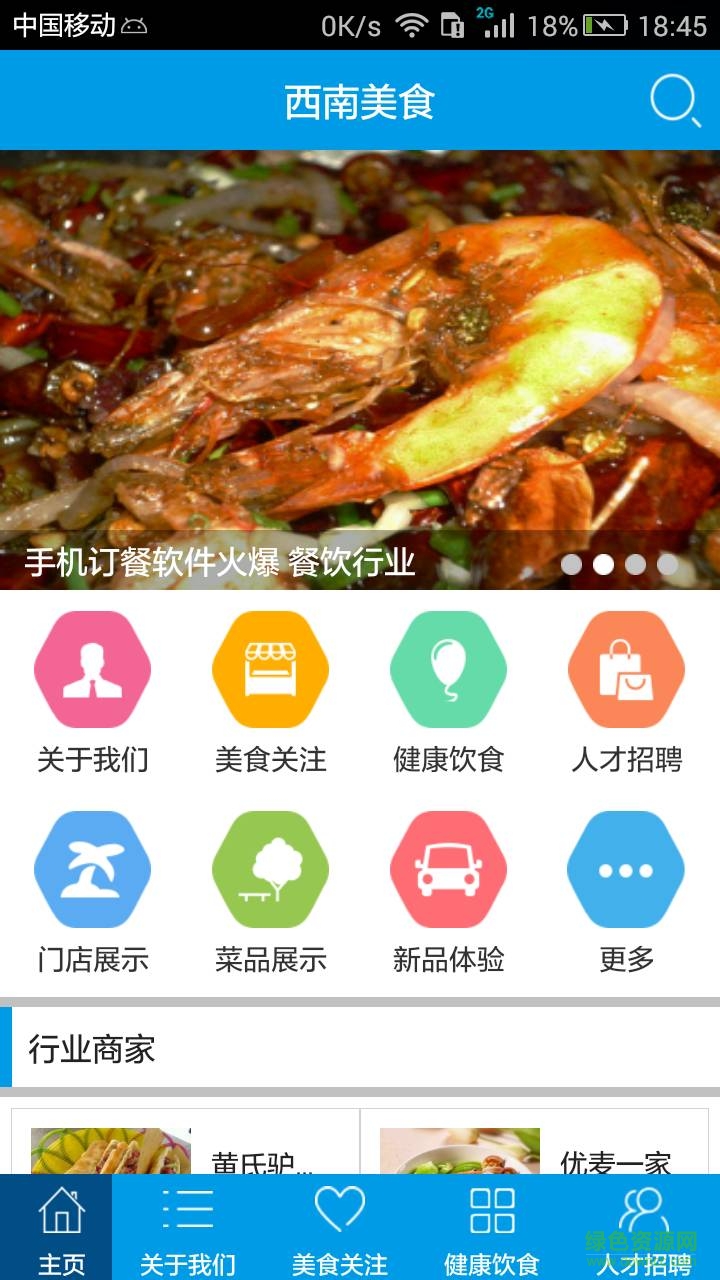The width and height of the screenshot is (720, 1280).
Task: Open the pink 关于我们 grid icon
Action: click(92, 670)
